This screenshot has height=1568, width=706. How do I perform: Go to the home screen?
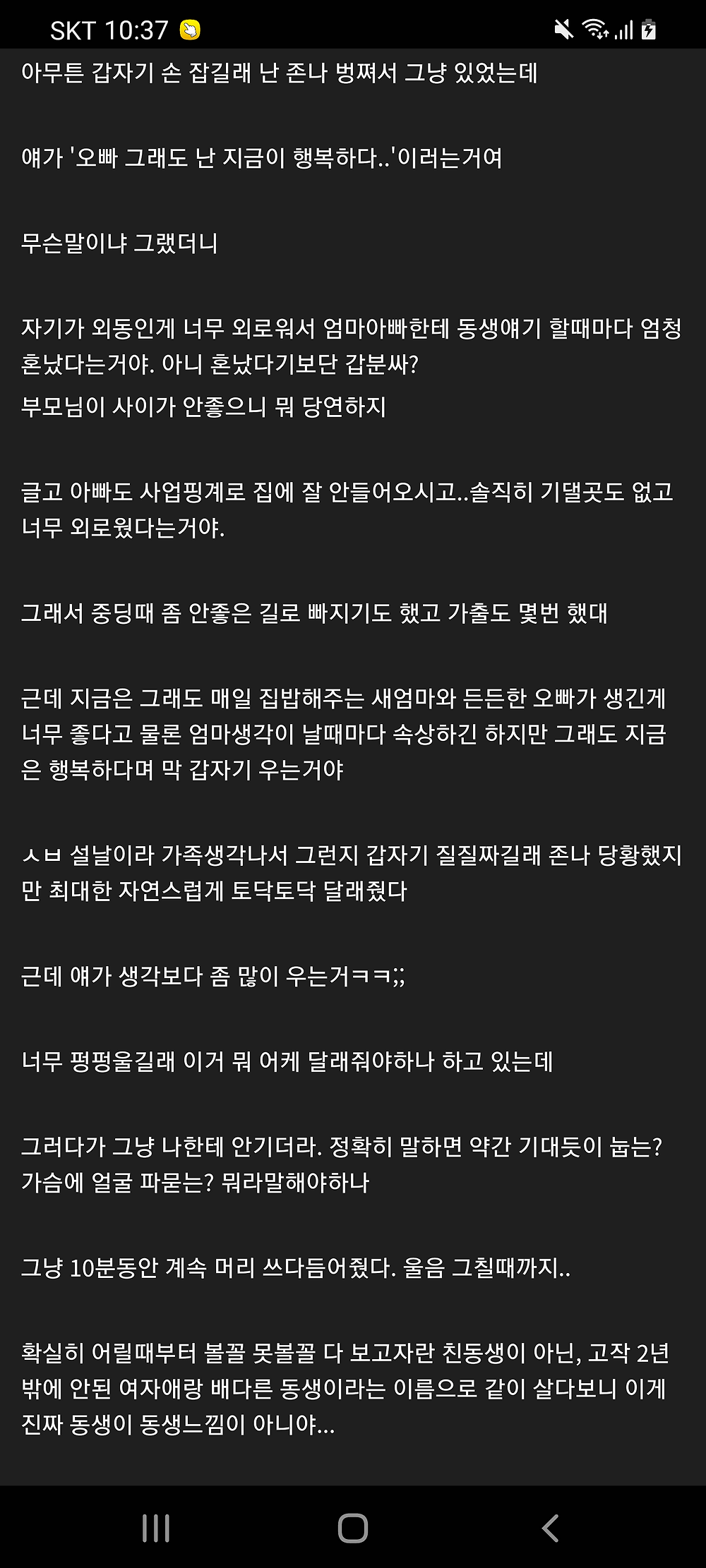[x=353, y=1528]
